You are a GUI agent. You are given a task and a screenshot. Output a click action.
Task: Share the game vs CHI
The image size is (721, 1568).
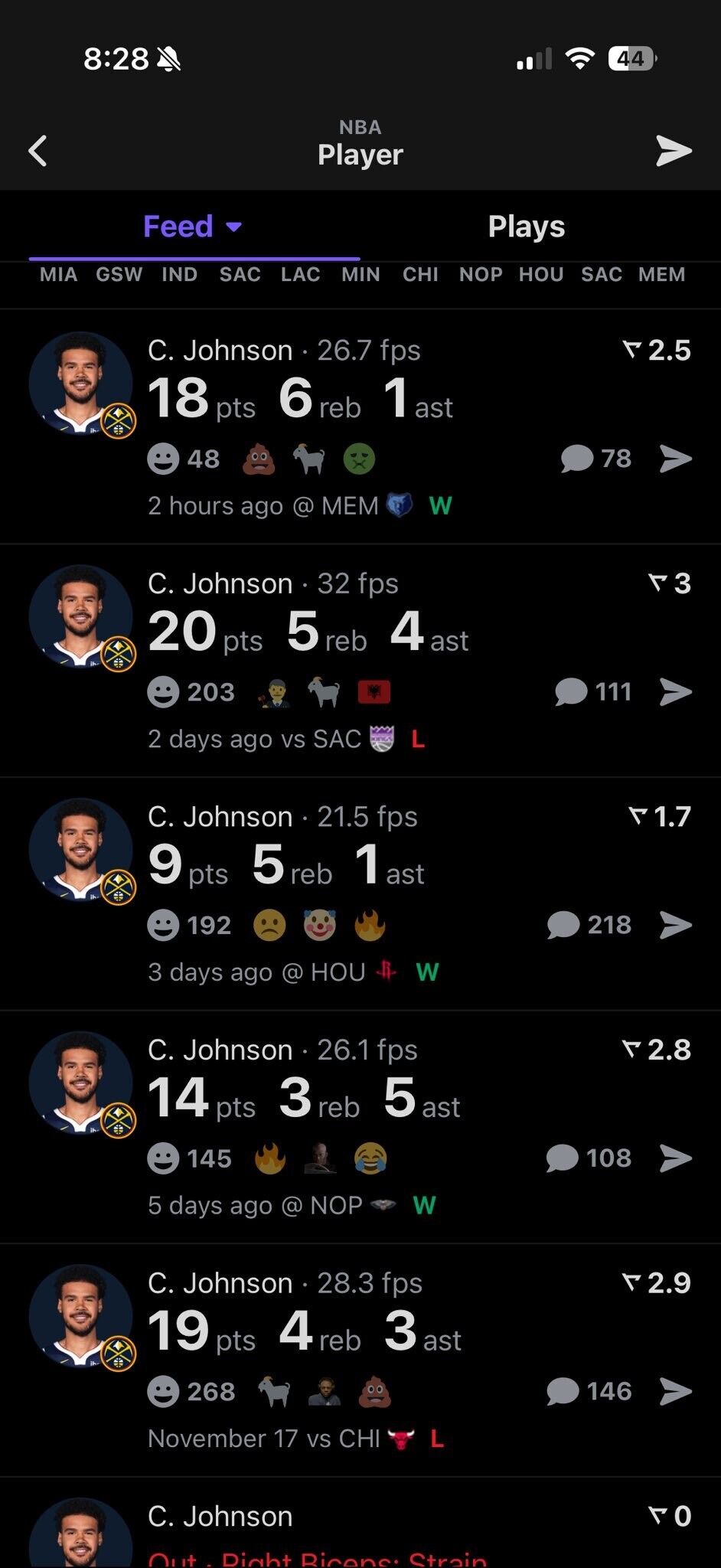(676, 1391)
